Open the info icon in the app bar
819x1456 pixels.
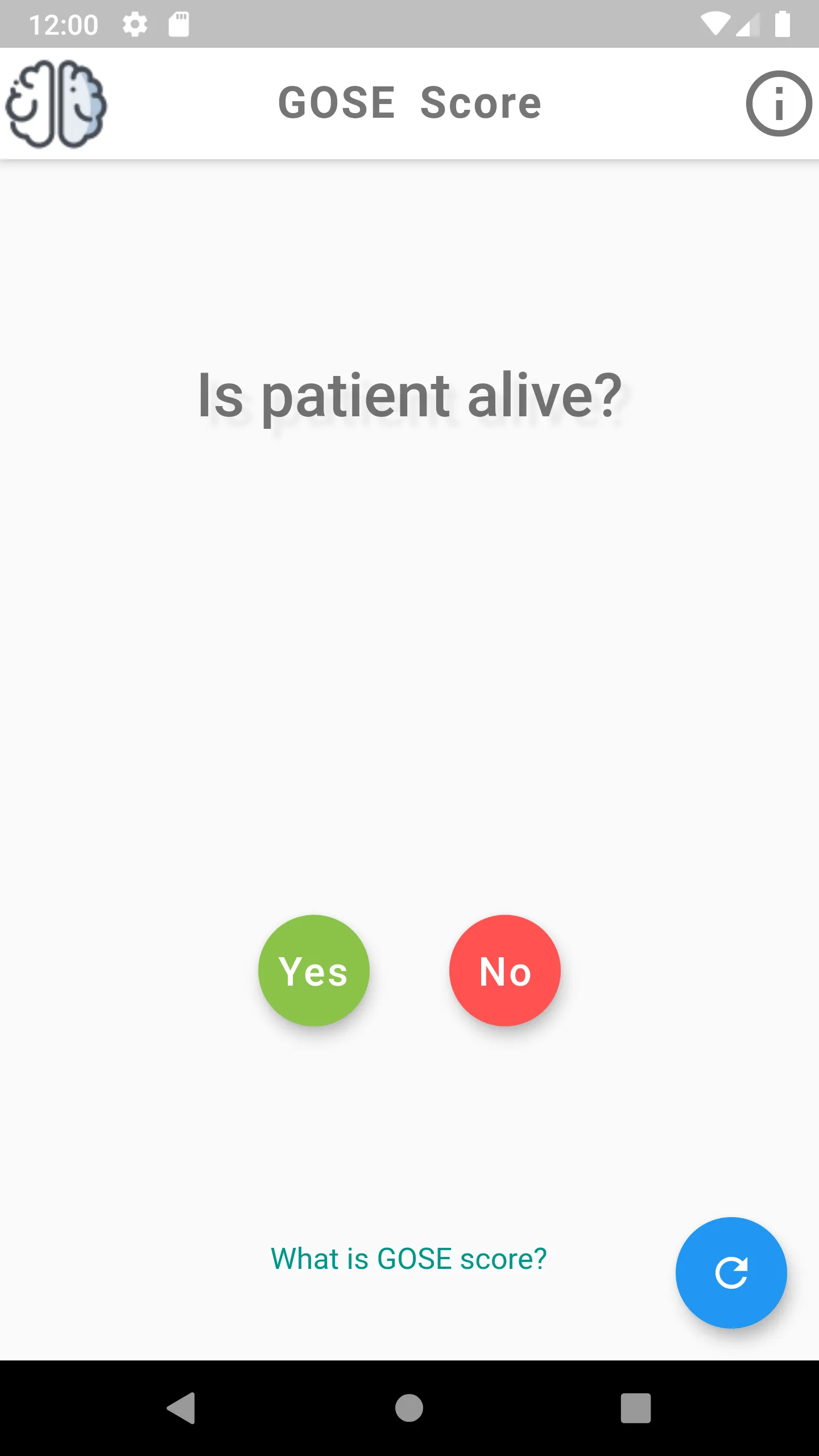(779, 104)
